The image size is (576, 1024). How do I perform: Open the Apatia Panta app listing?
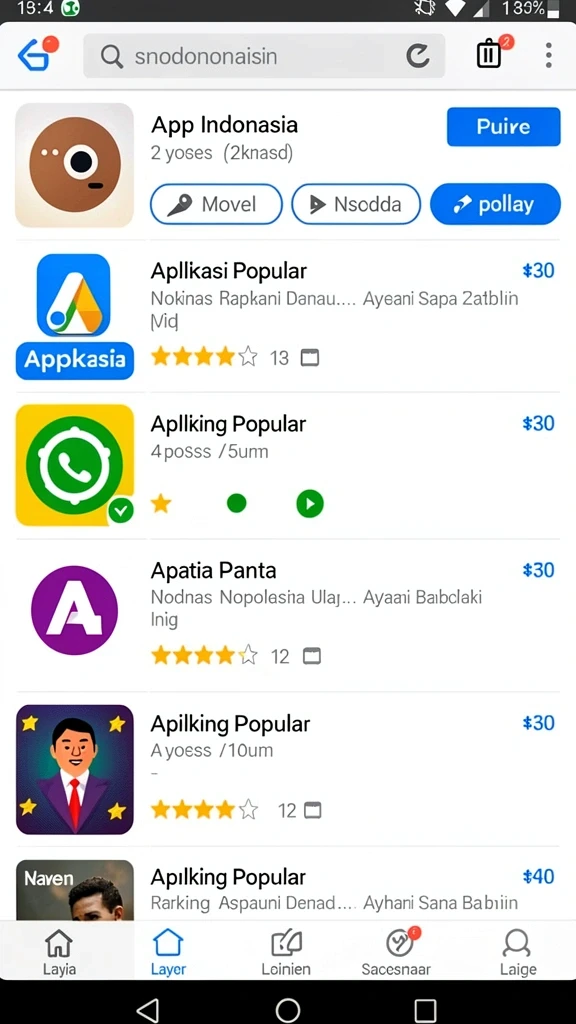288,615
